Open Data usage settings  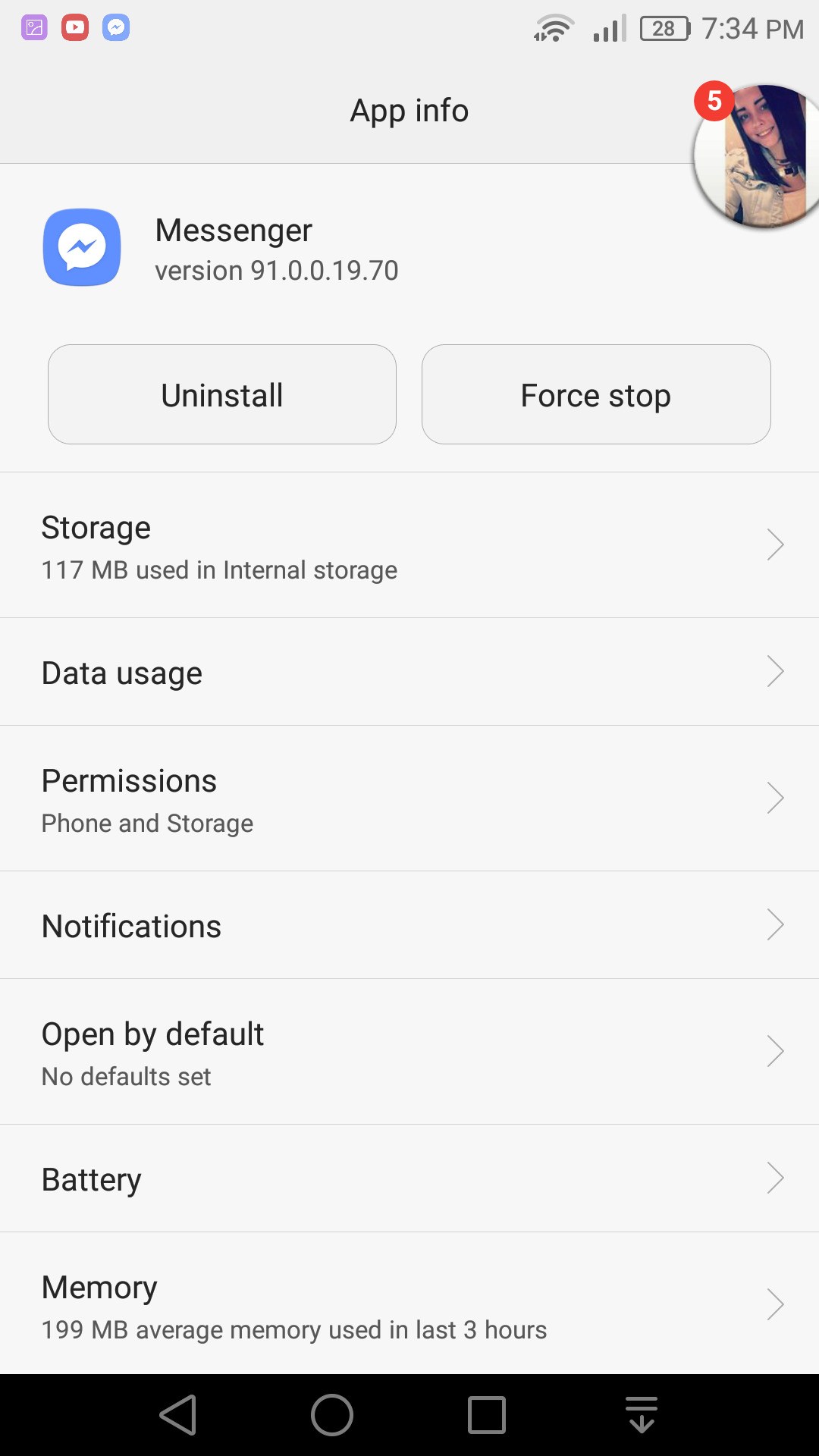point(409,672)
